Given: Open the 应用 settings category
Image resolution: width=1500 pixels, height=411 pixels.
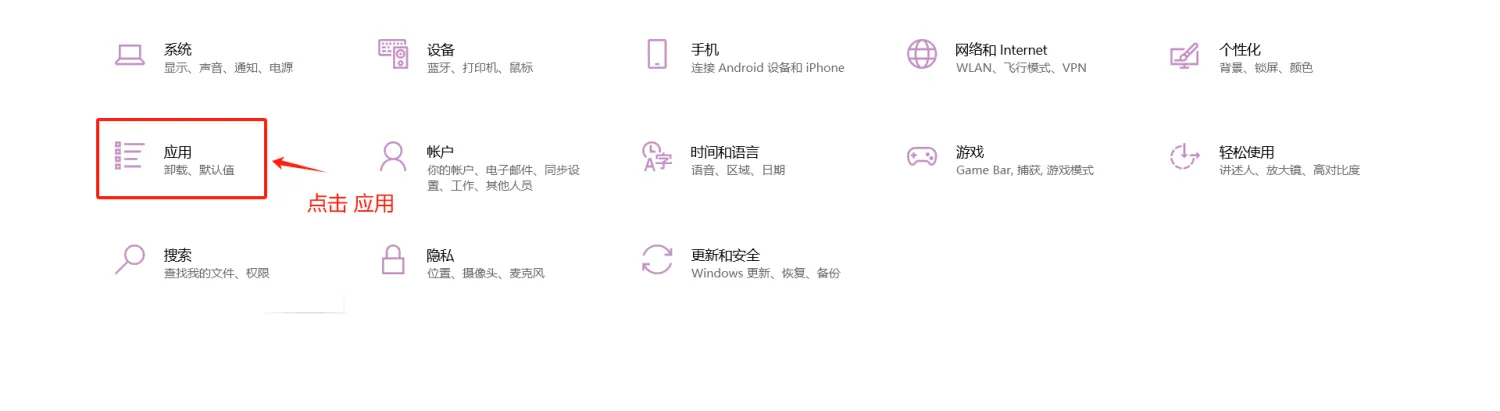Looking at the screenshot, I should (178, 152).
